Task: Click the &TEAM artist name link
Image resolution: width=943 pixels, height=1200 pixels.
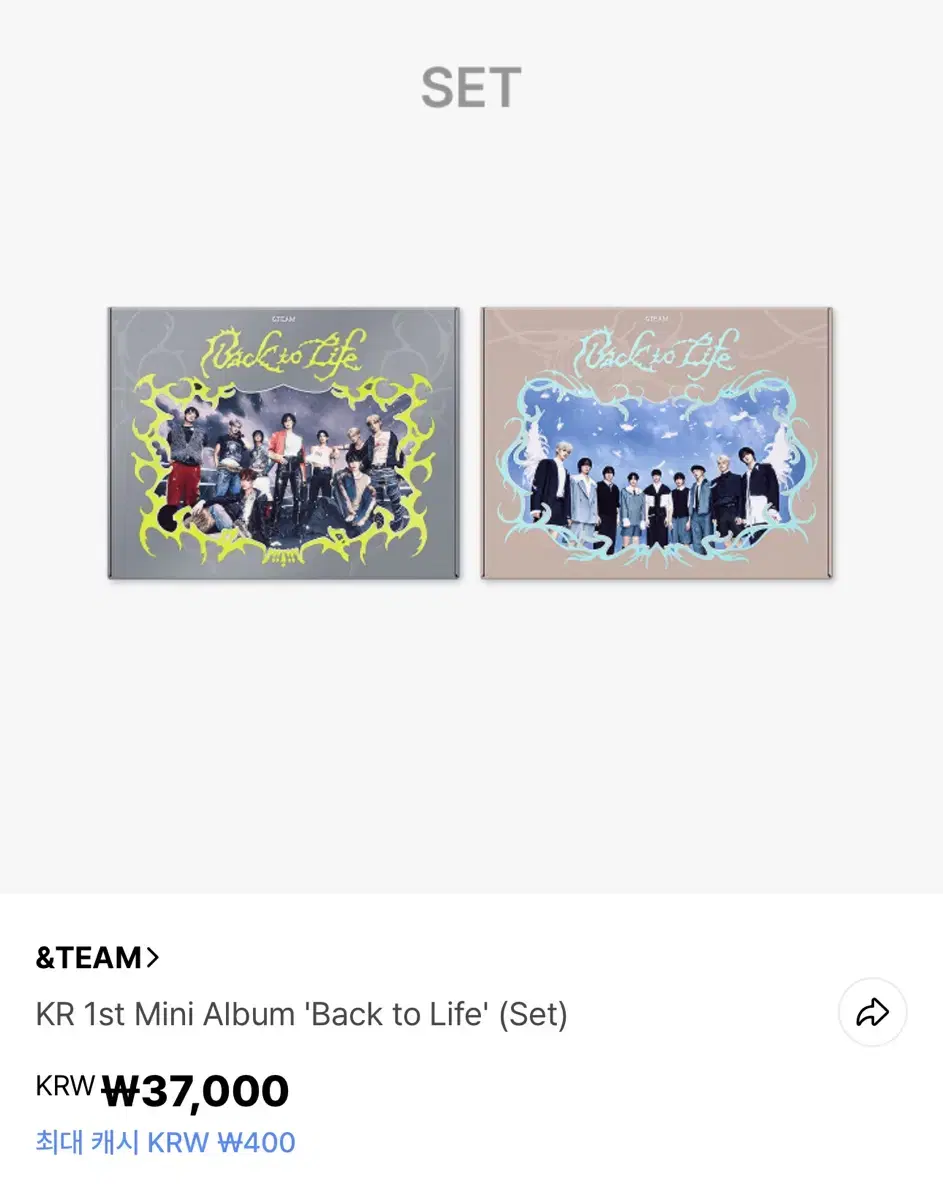Action: tap(90, 957)
